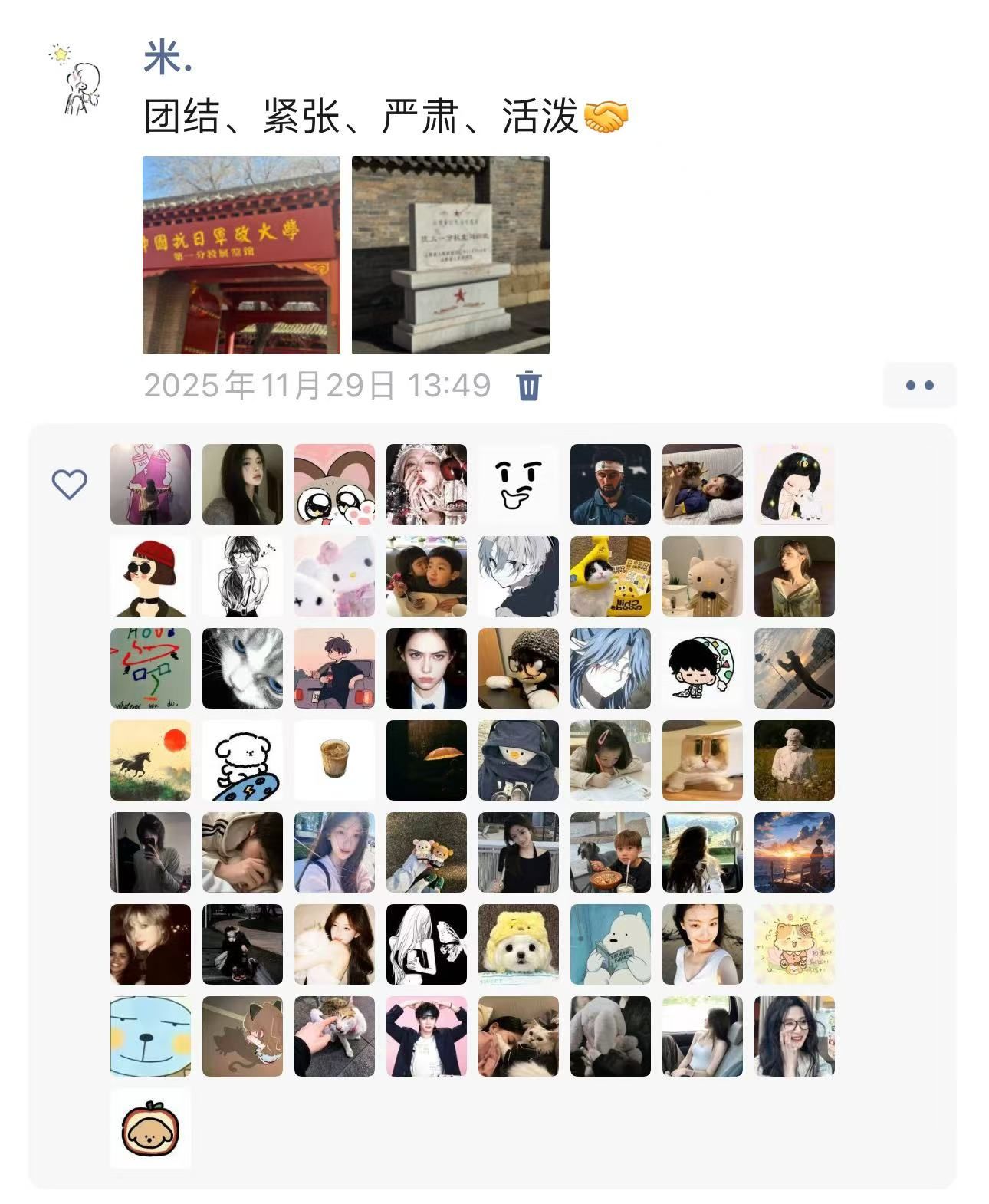This screenshot has height=1204, width=989.
Task: Open the blue bear face liker avatar
Action: [150, 1036]
